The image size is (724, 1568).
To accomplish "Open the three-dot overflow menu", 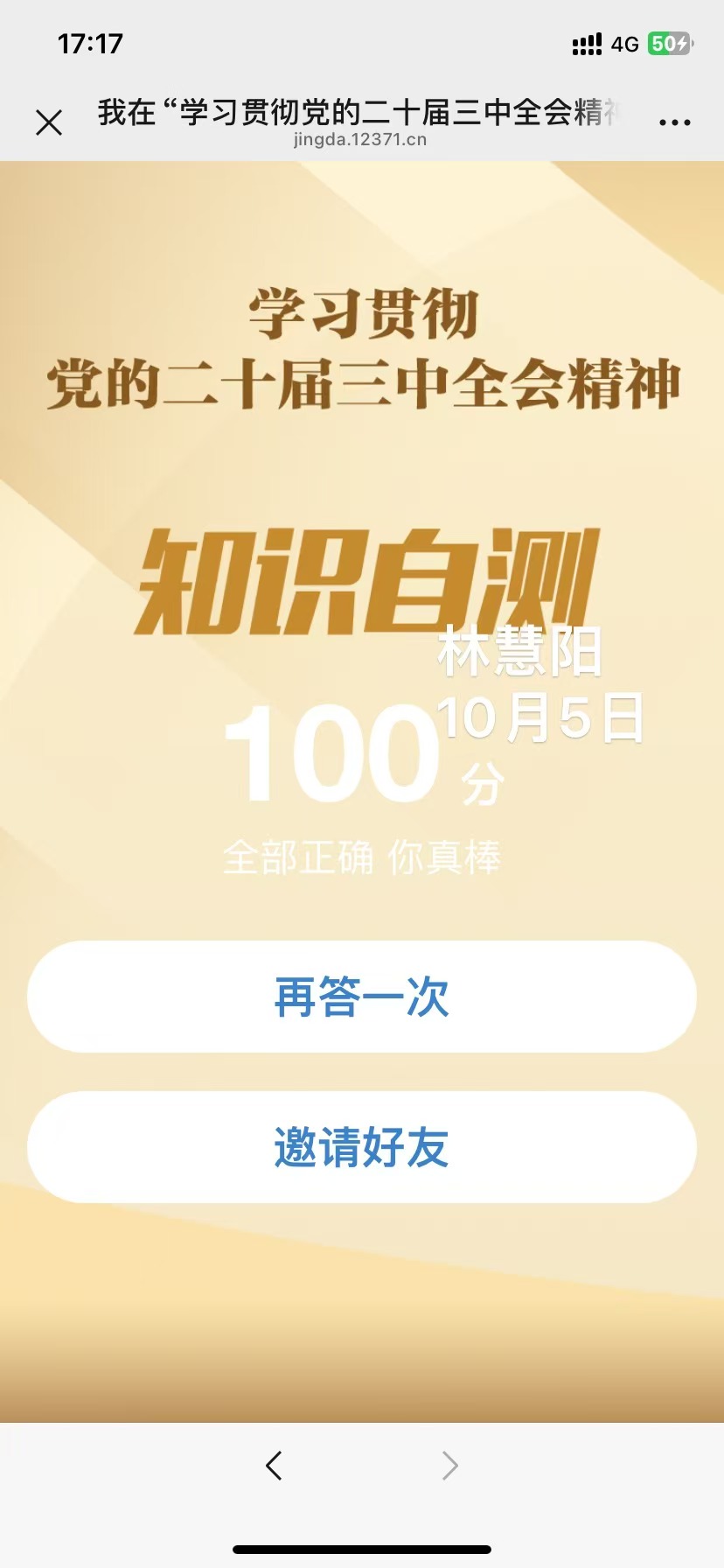I will 674,122.
